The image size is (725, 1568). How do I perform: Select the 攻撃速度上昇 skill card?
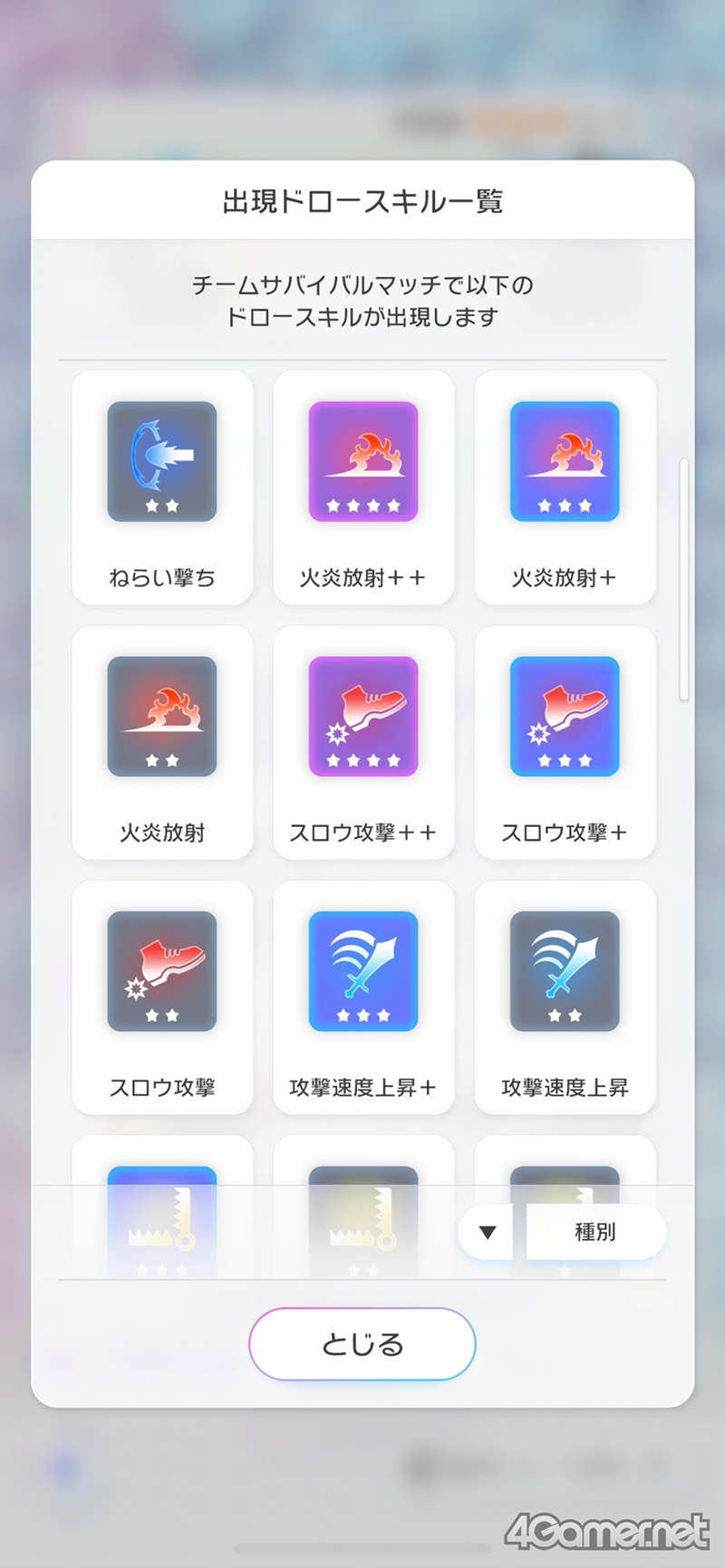pos(565,996)
